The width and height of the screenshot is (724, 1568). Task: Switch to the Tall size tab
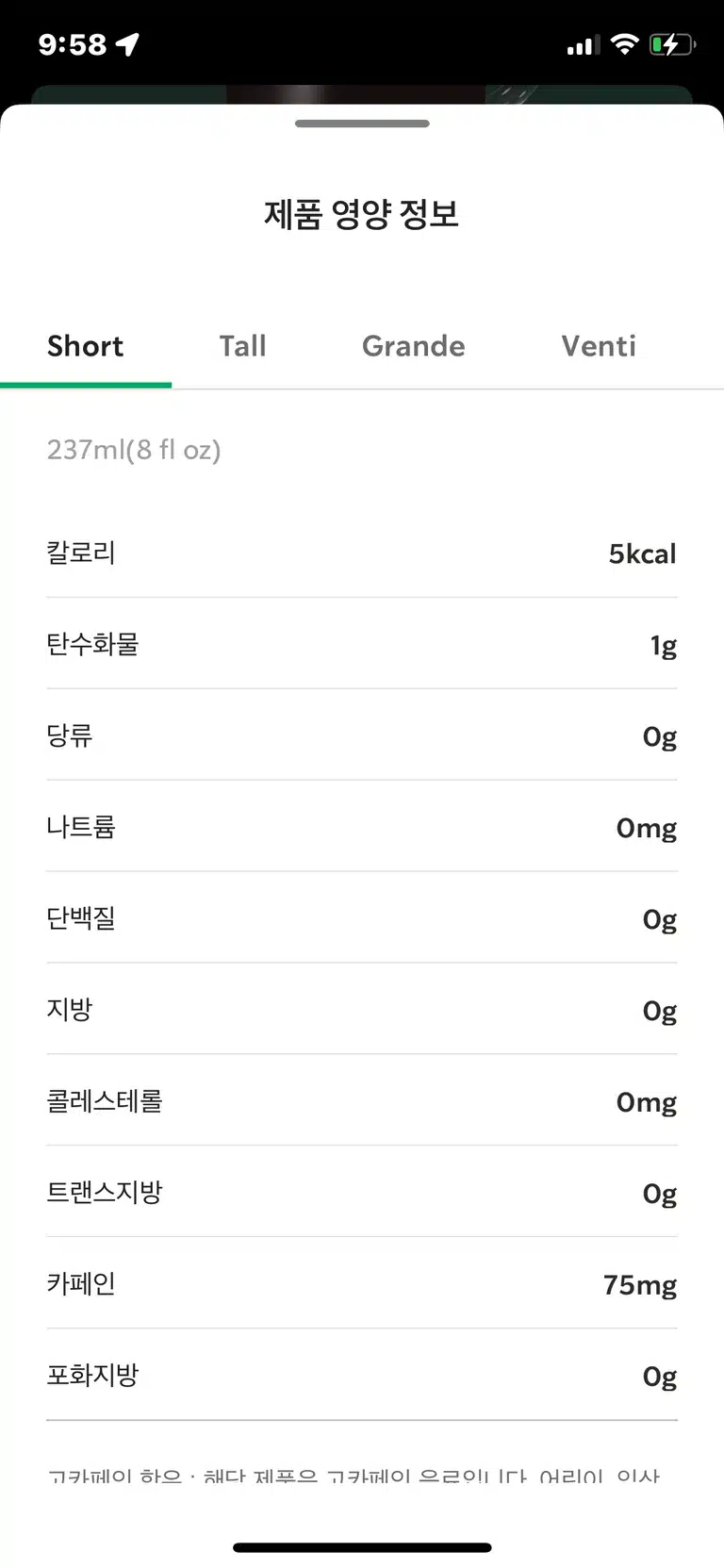[243, 346]
